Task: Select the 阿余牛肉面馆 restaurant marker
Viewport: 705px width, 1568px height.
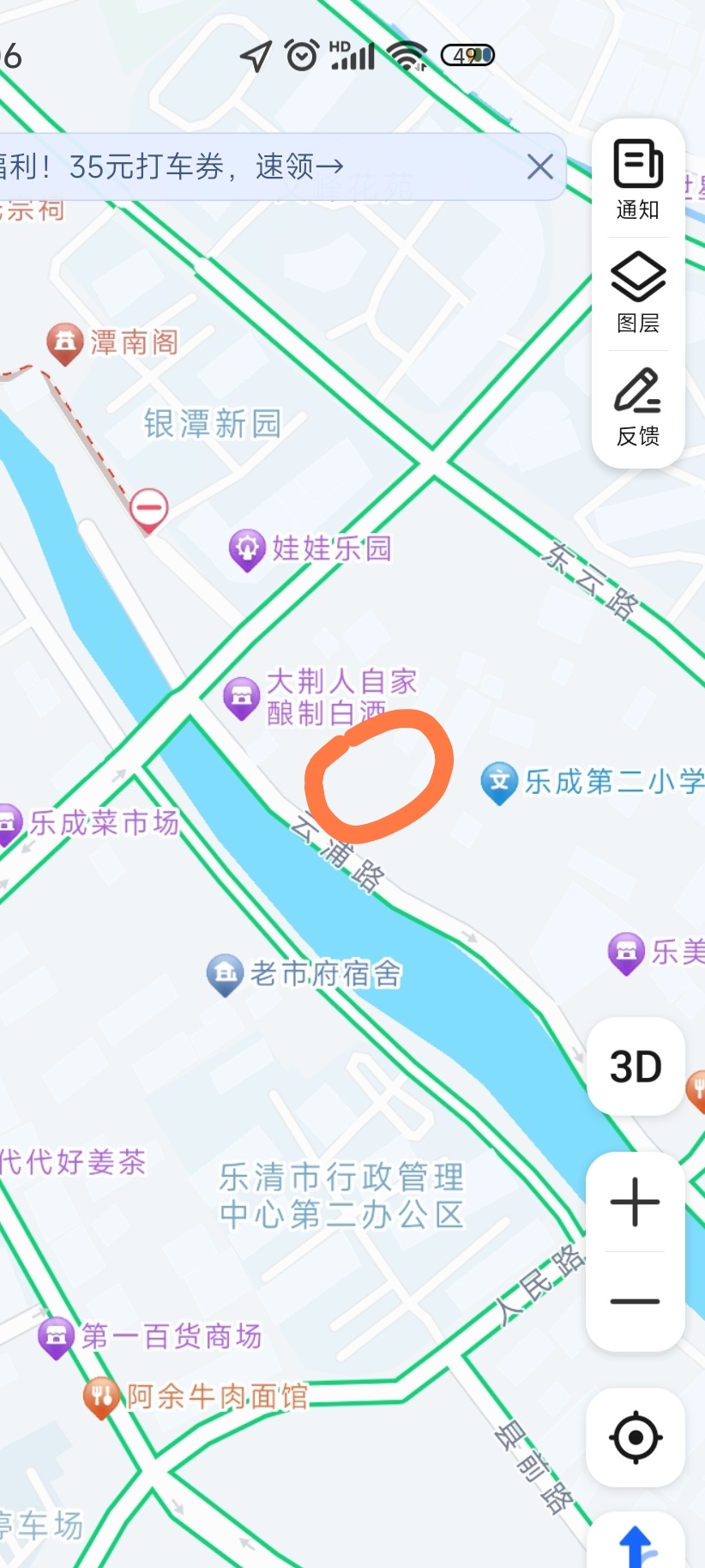Action: click(x=101, y=1396)
